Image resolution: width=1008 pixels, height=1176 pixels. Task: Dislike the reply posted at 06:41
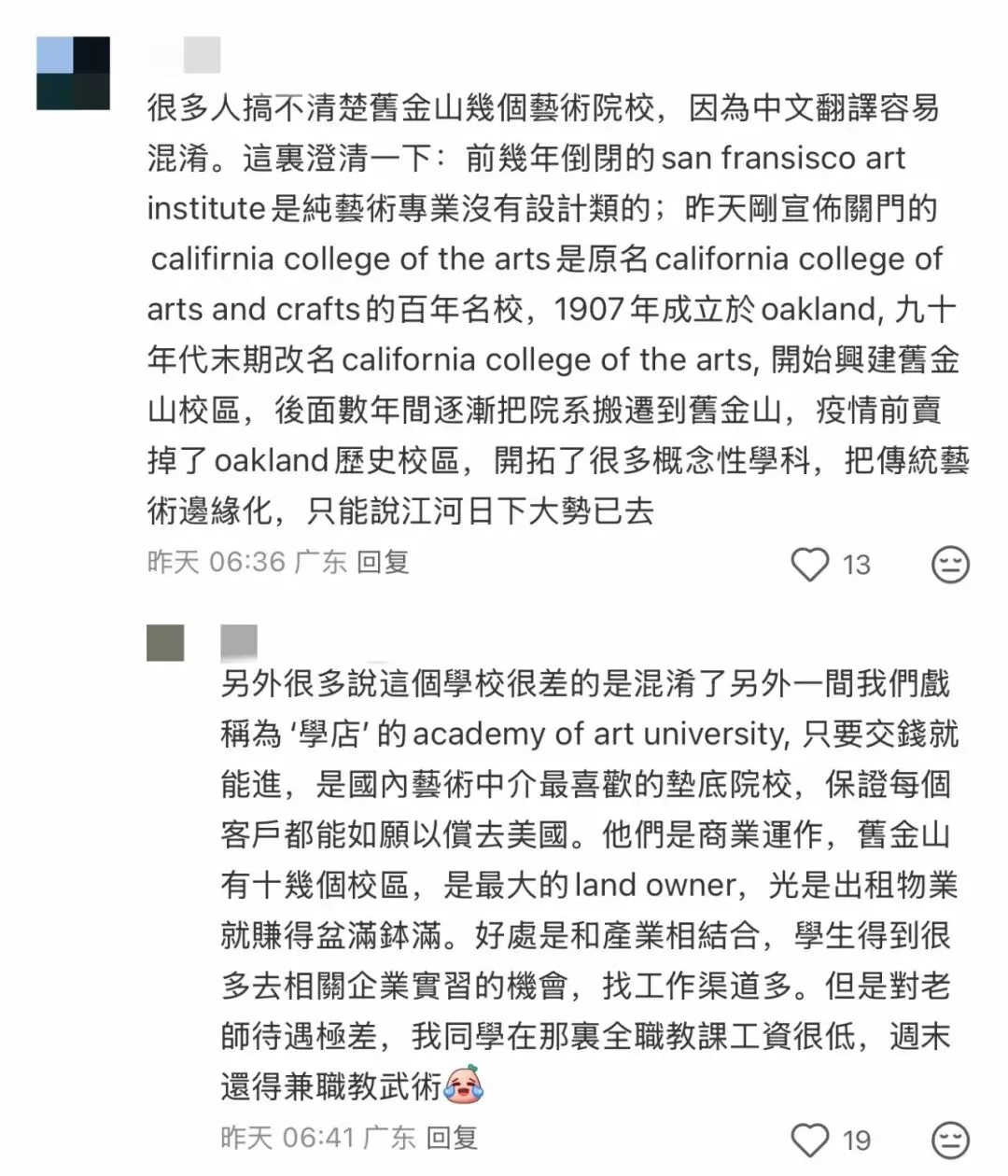pyautogui.click(x=950, y=1140)
